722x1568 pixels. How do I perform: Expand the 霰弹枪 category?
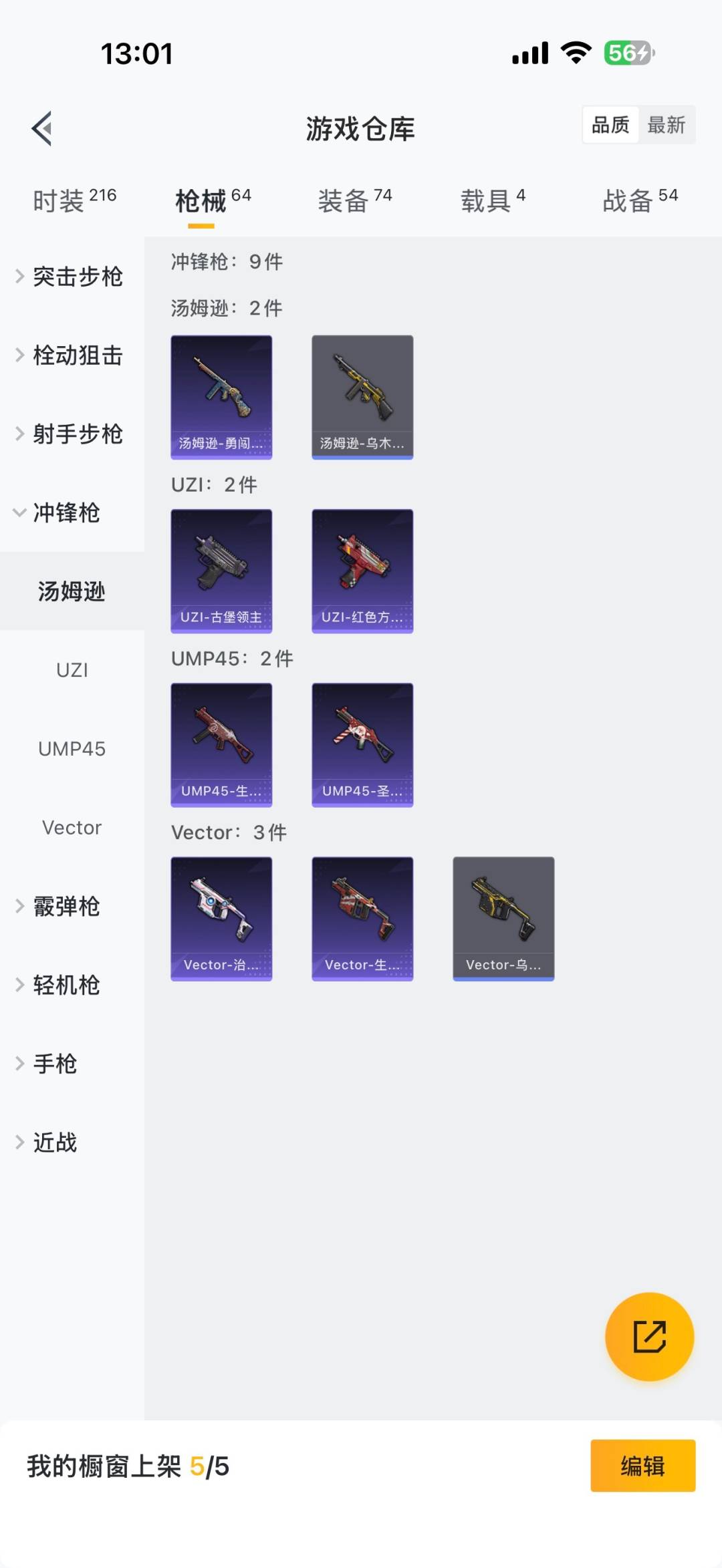point(60,907)
